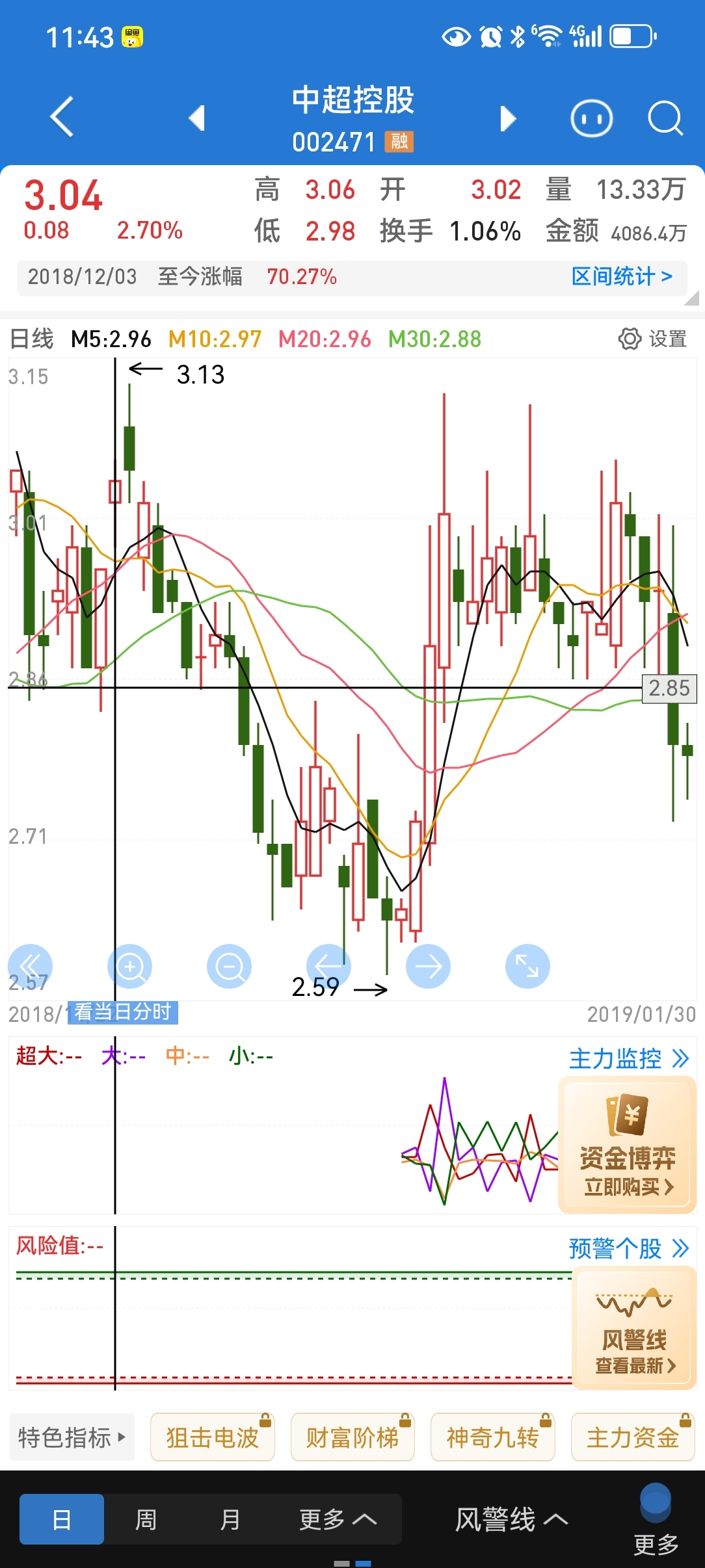Zoom in on the K-line chart

tap(130, 966)
